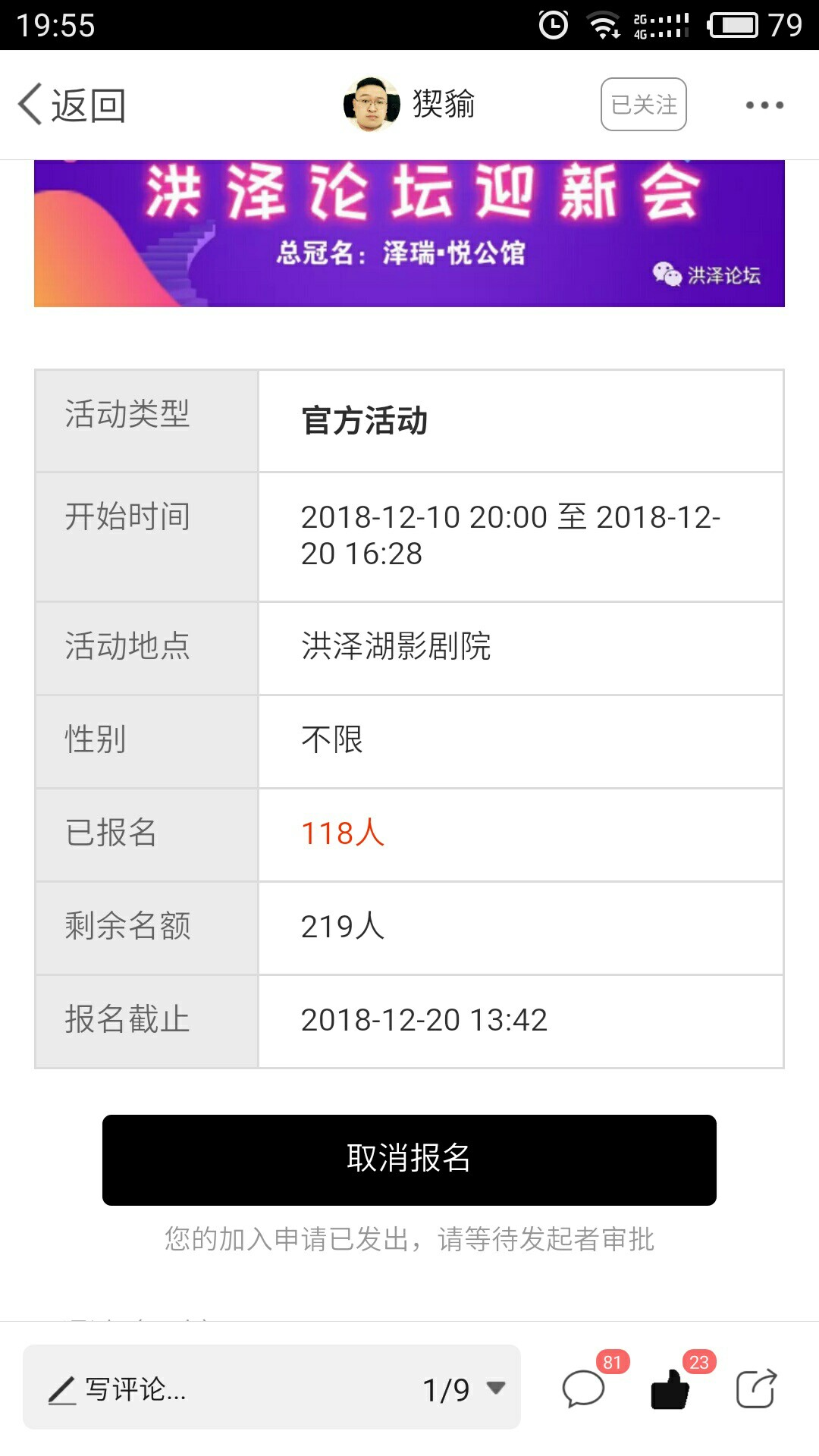The height and width of the screenshot is (1456, 819).
Task: View the 81 comments
Action: pyautogui.click(x=584, y=1389)
